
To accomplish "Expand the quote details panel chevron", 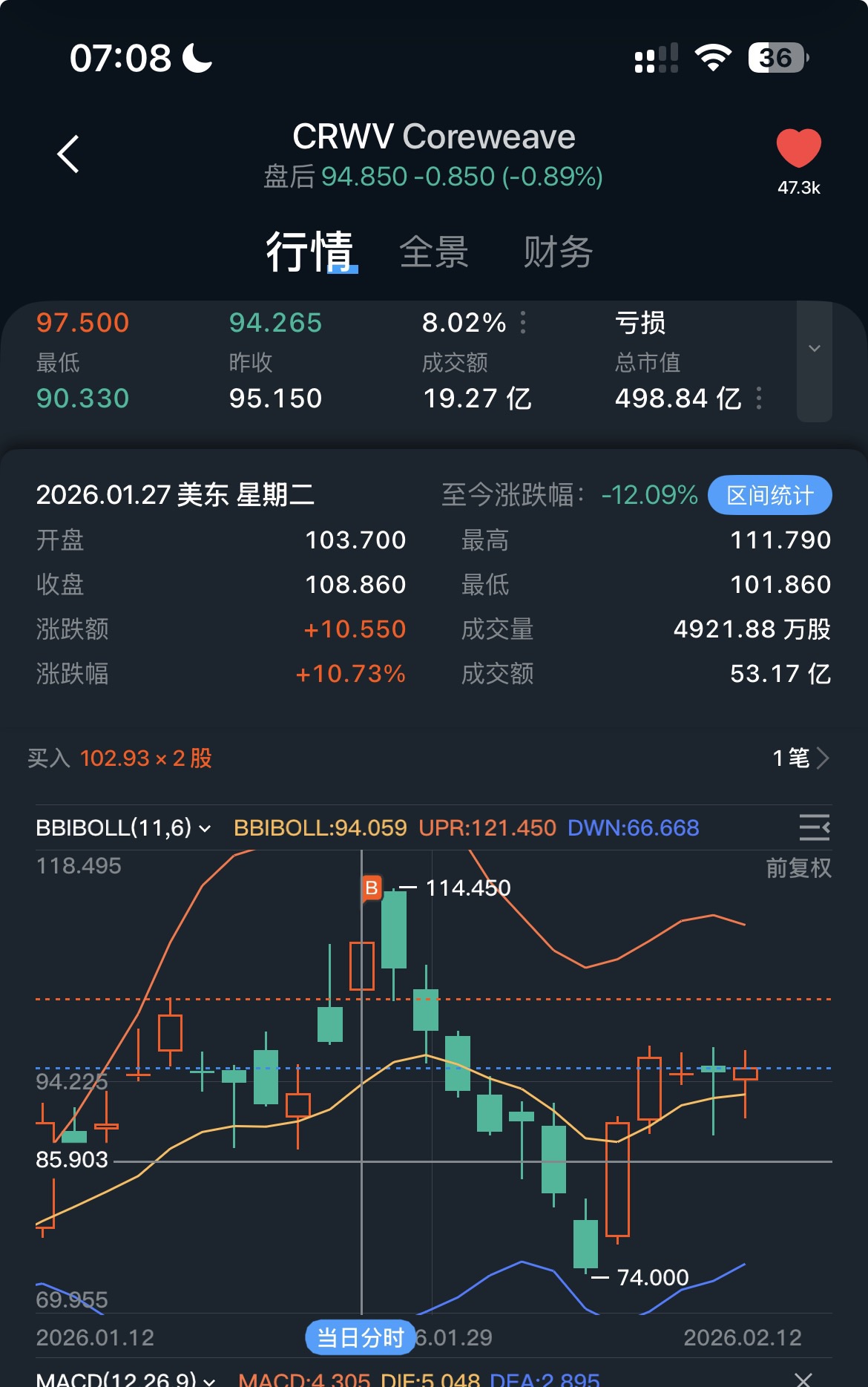I will coord(814,349).
